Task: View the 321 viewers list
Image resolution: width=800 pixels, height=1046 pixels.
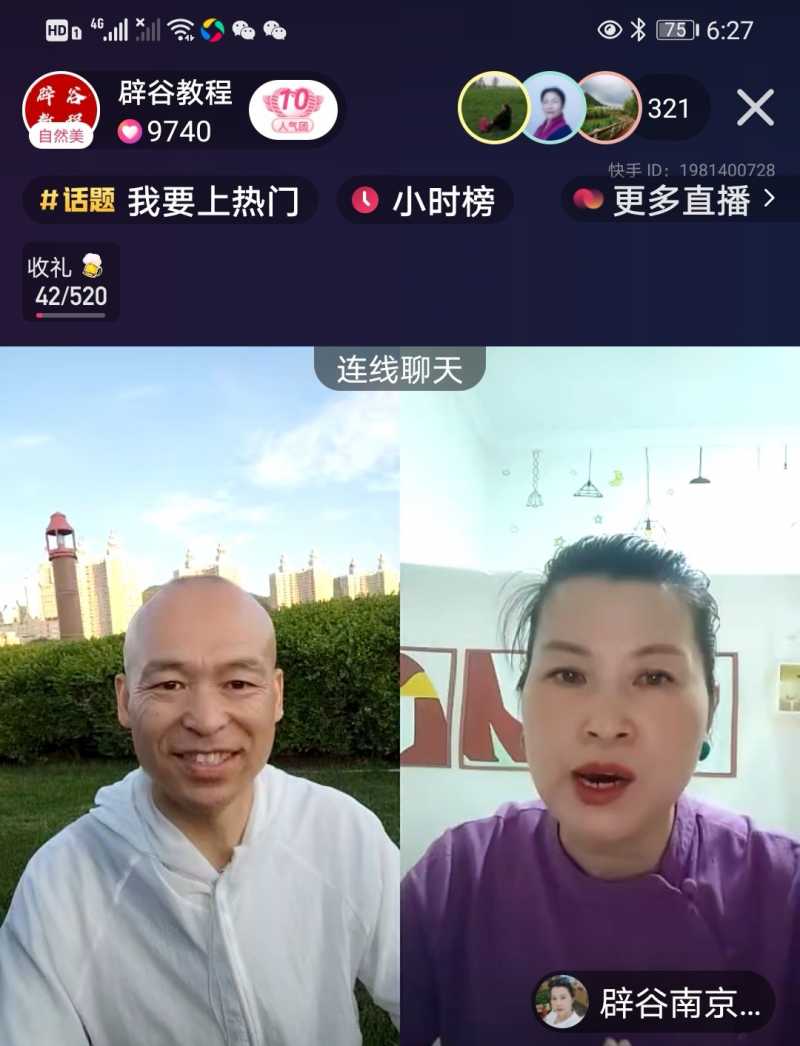Action: click(669, 108)
